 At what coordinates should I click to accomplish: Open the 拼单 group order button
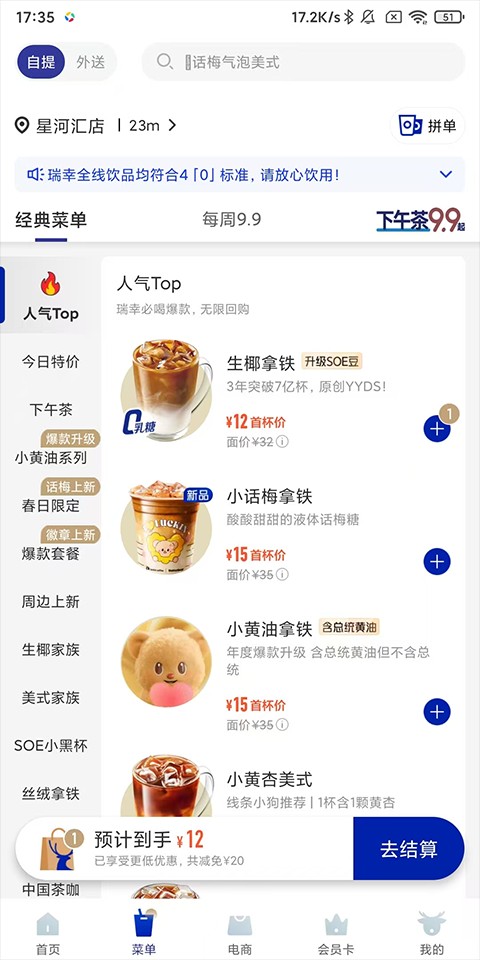point(427,126)
